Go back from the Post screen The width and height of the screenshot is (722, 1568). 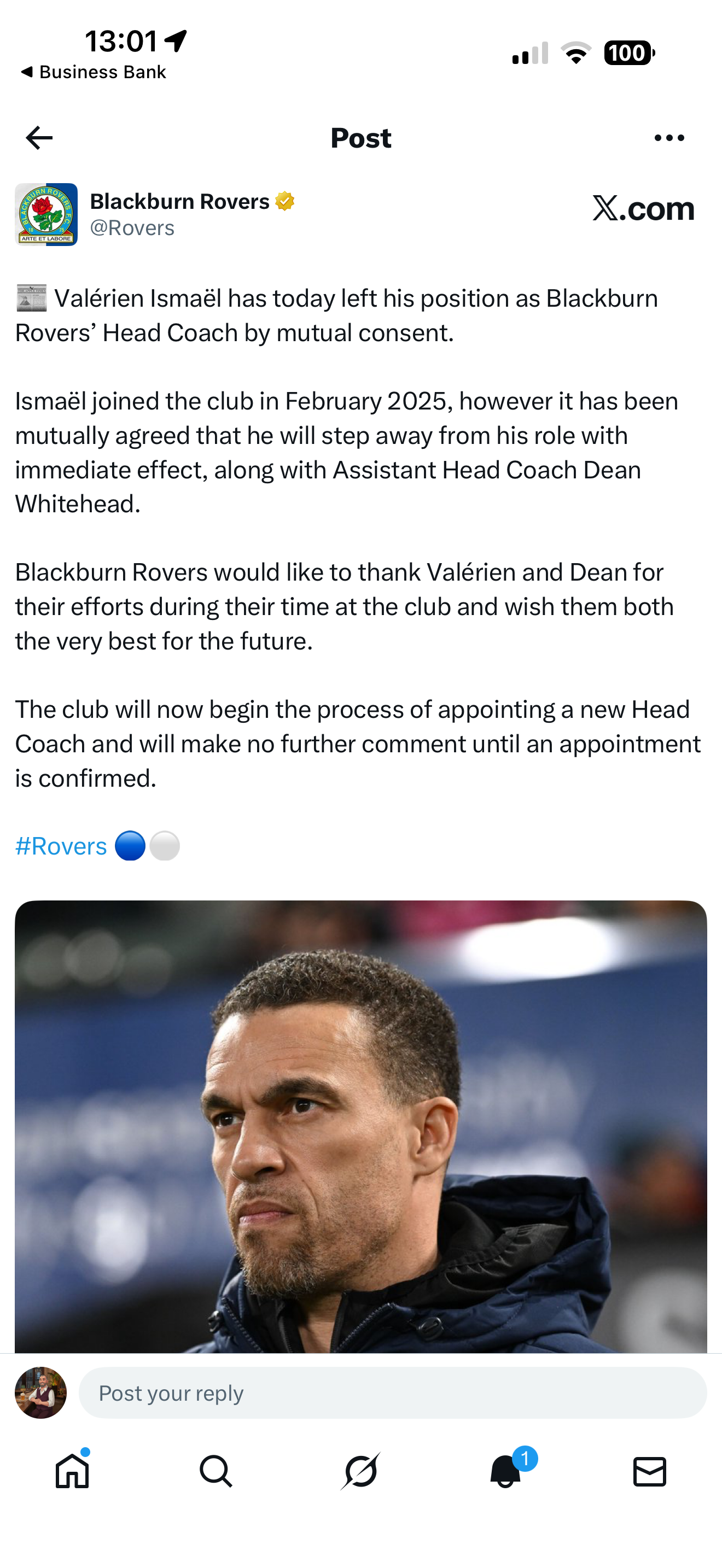pyautogui.click(x=39, y=138)
